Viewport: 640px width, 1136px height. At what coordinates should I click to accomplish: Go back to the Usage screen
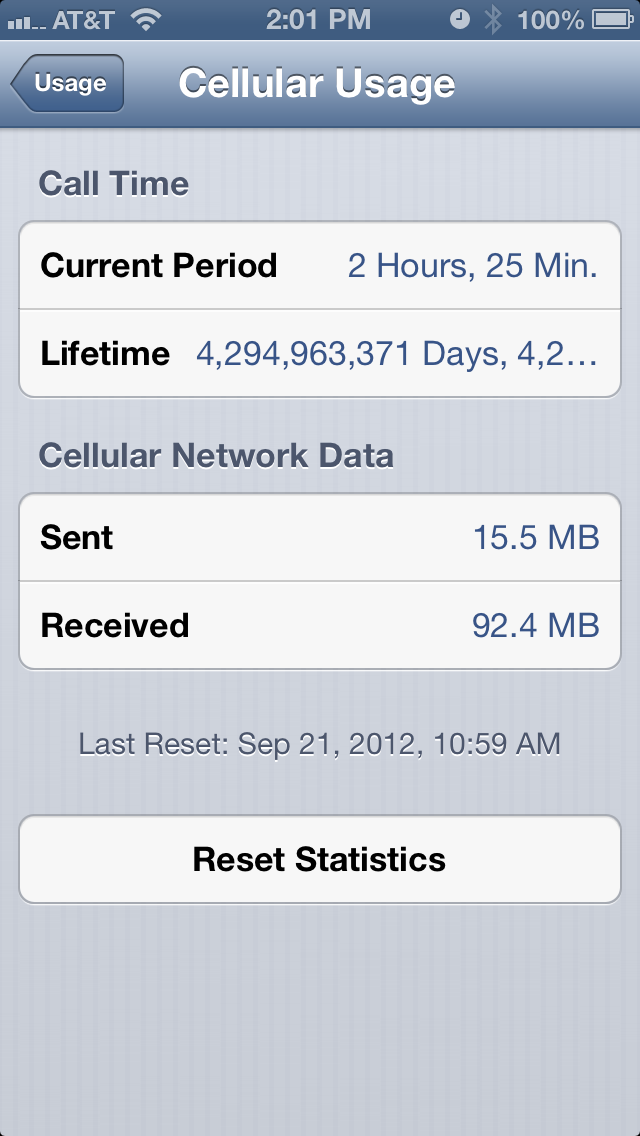click(x=67, y=83)
